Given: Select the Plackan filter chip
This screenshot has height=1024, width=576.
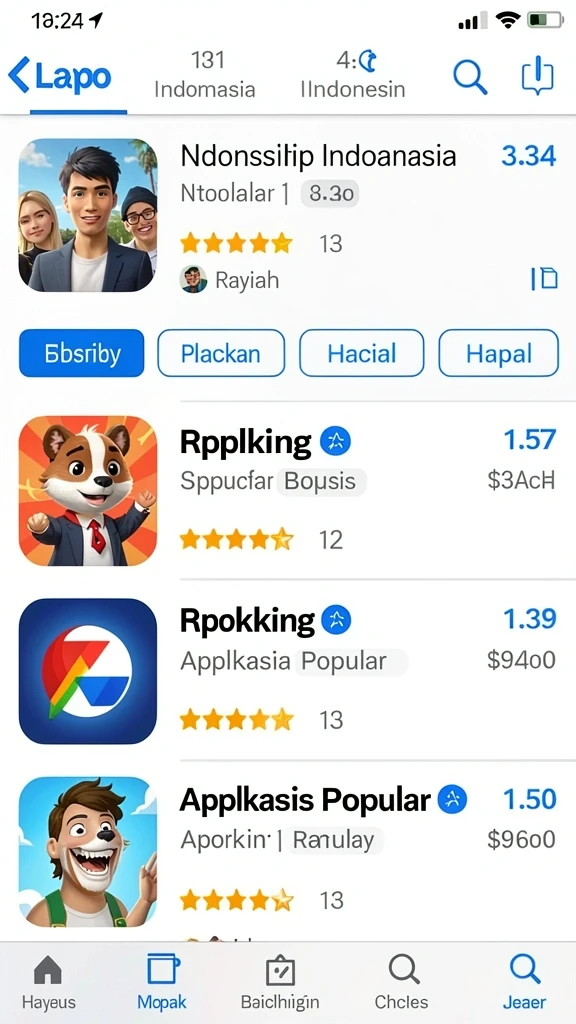Looking at the screenshot, I should [221, 353].
